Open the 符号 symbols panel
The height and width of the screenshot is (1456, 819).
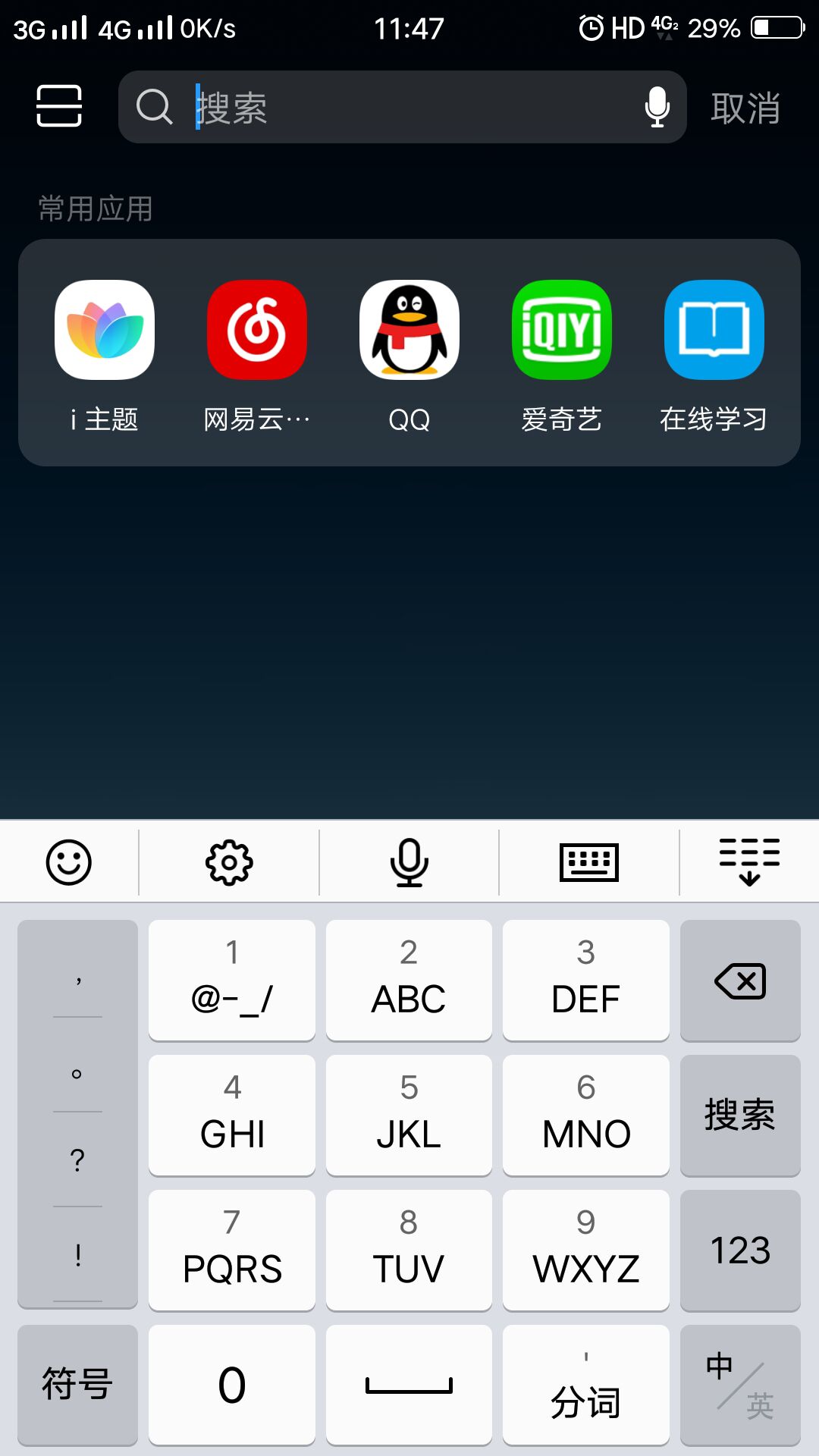[77, 1385]
